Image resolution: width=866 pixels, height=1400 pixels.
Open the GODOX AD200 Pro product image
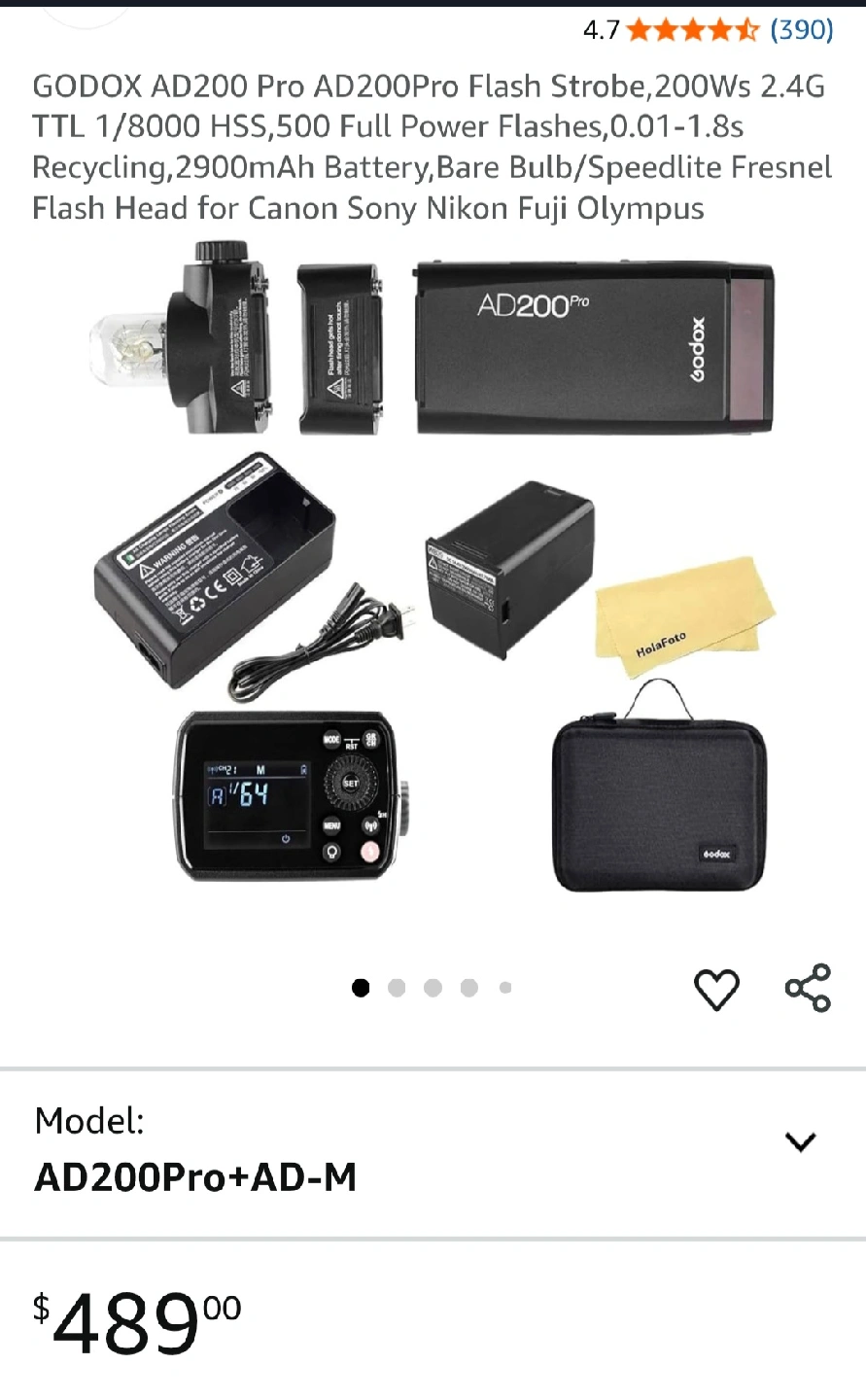[433, 564]
